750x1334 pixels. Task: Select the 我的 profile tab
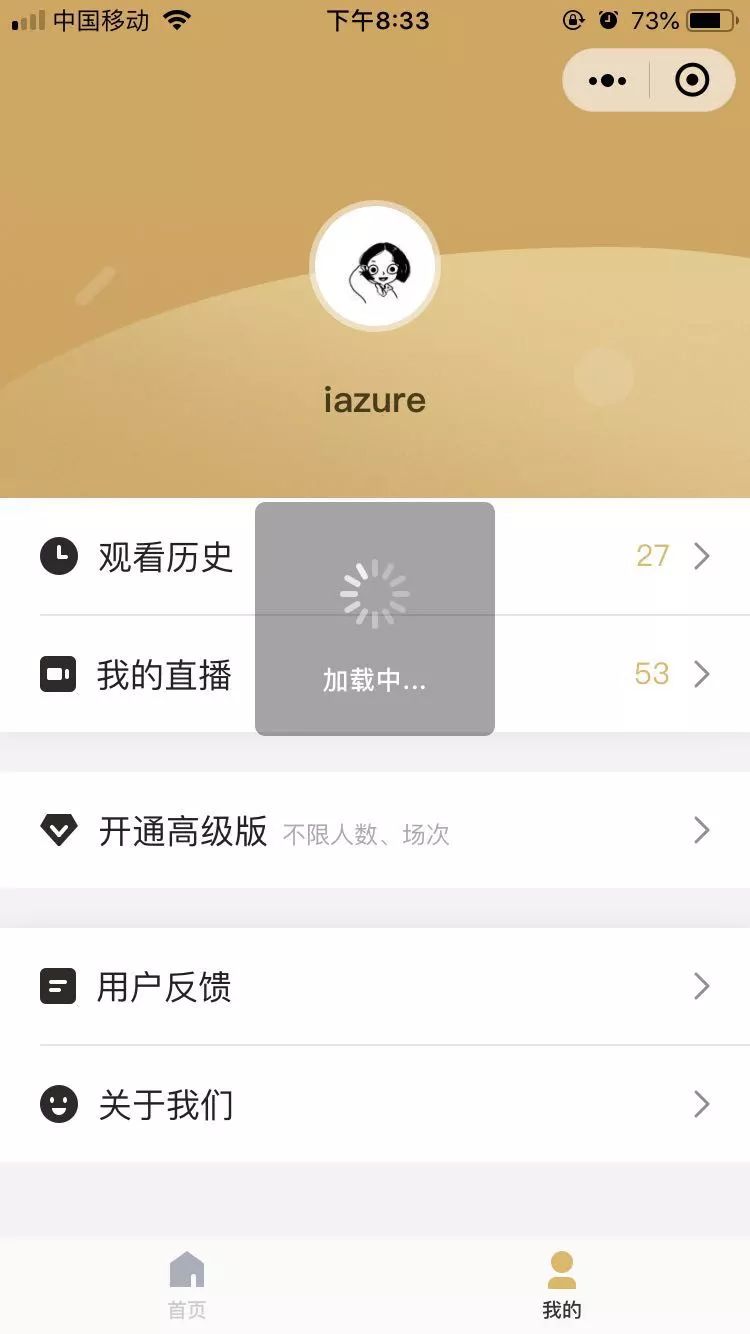pyautogui.click(x=562, y=1285)
